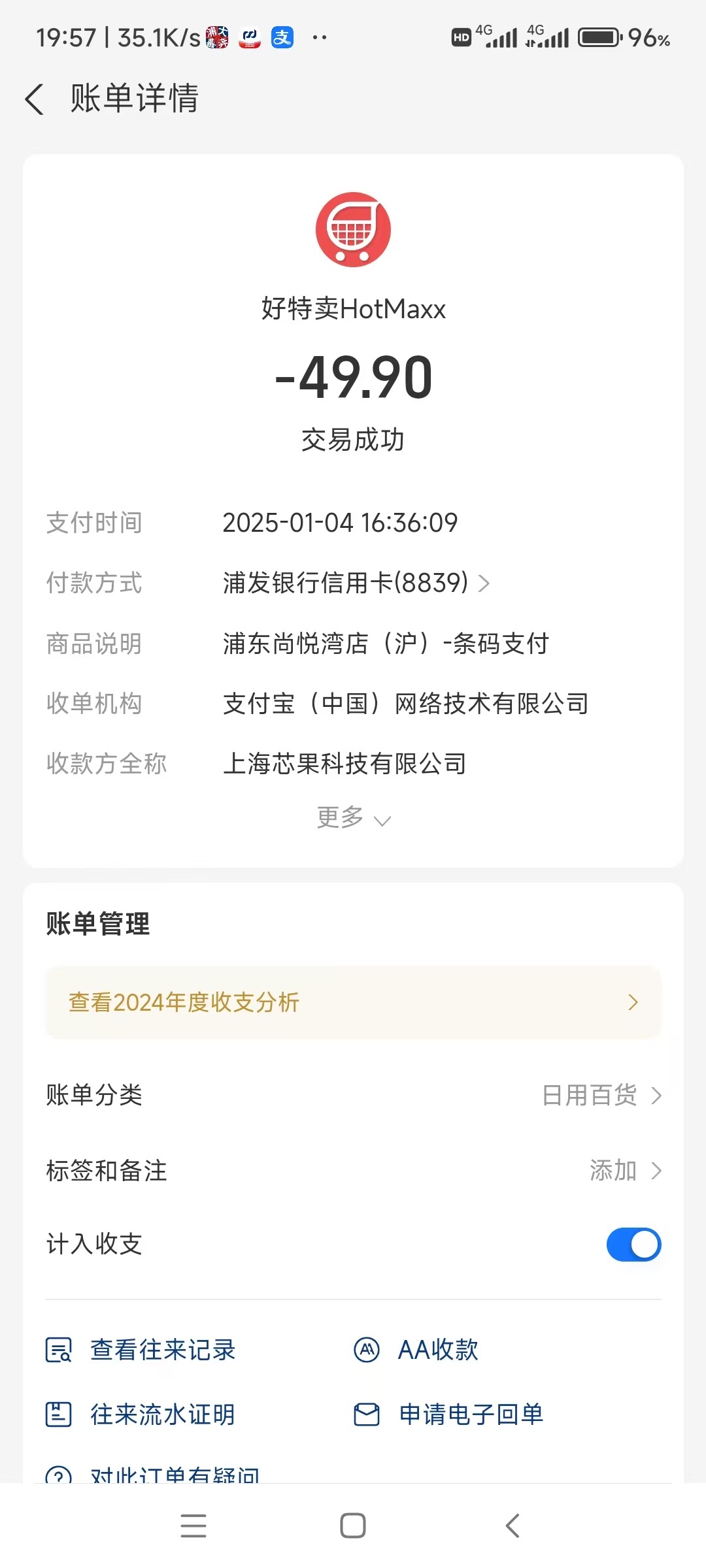
Task: Go back from the 账单详情 page
Action: click(x=35, y=99)
